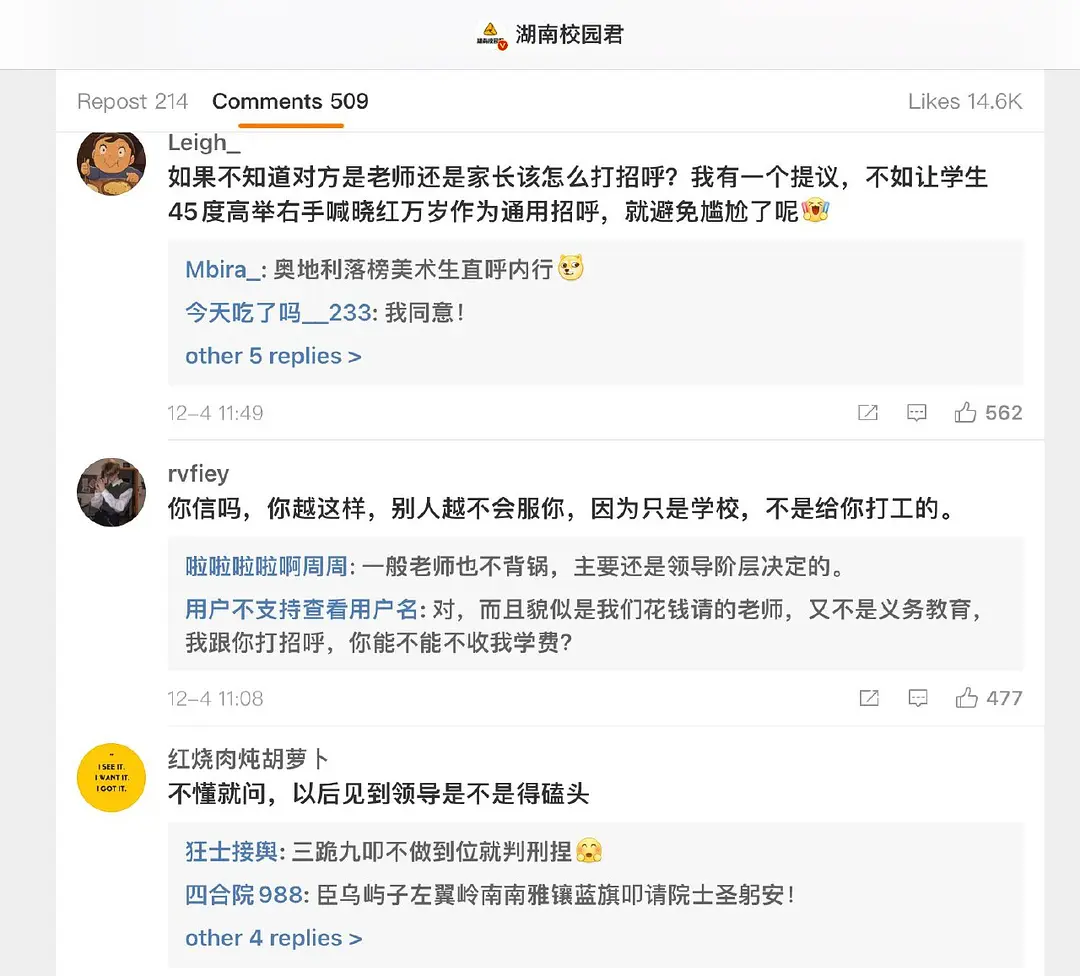The width and height of the screenshot is (1080, 976).
Task: Like rvfiey's comment with 477 likes
Action: click(x=988, y=699)
